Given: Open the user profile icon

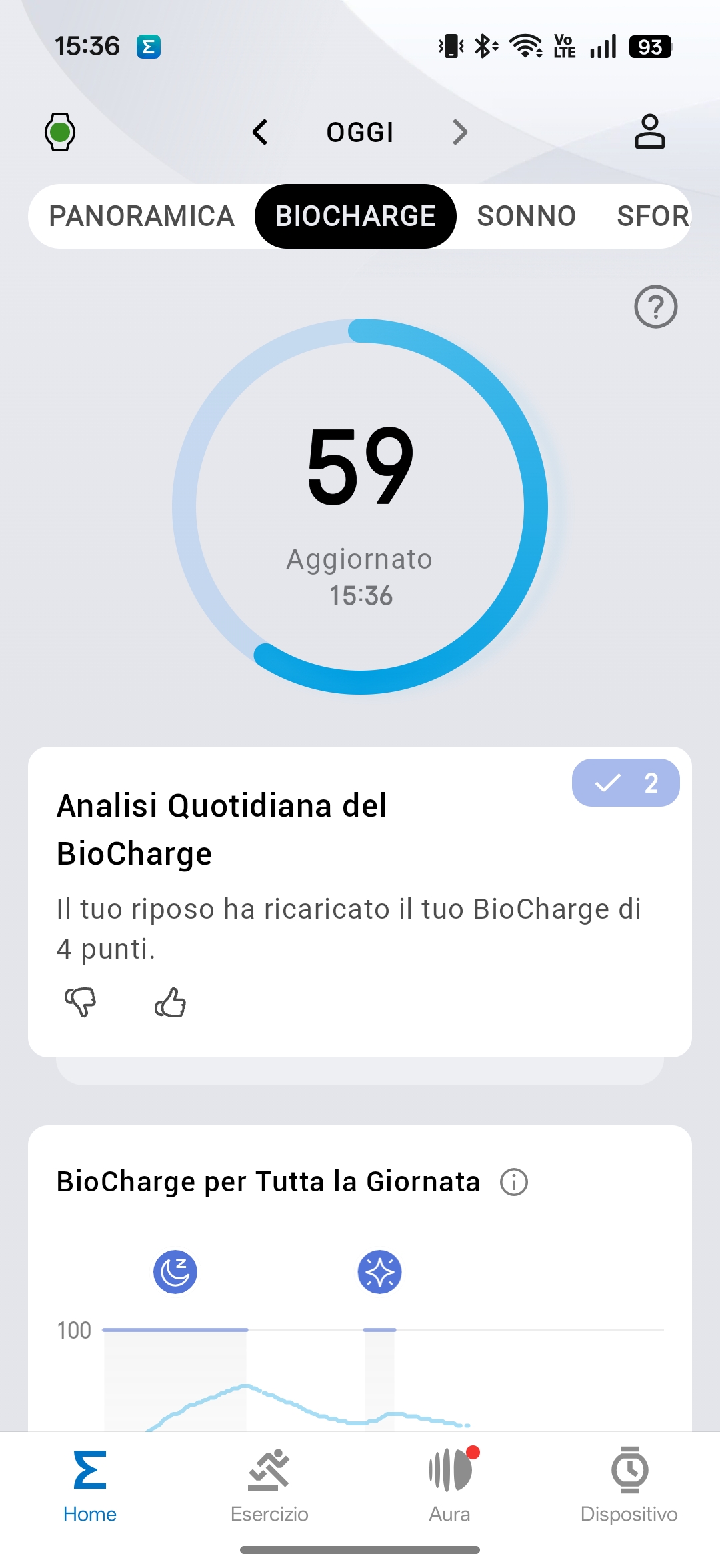Looking at the screenshot, I should coord(649,131).
